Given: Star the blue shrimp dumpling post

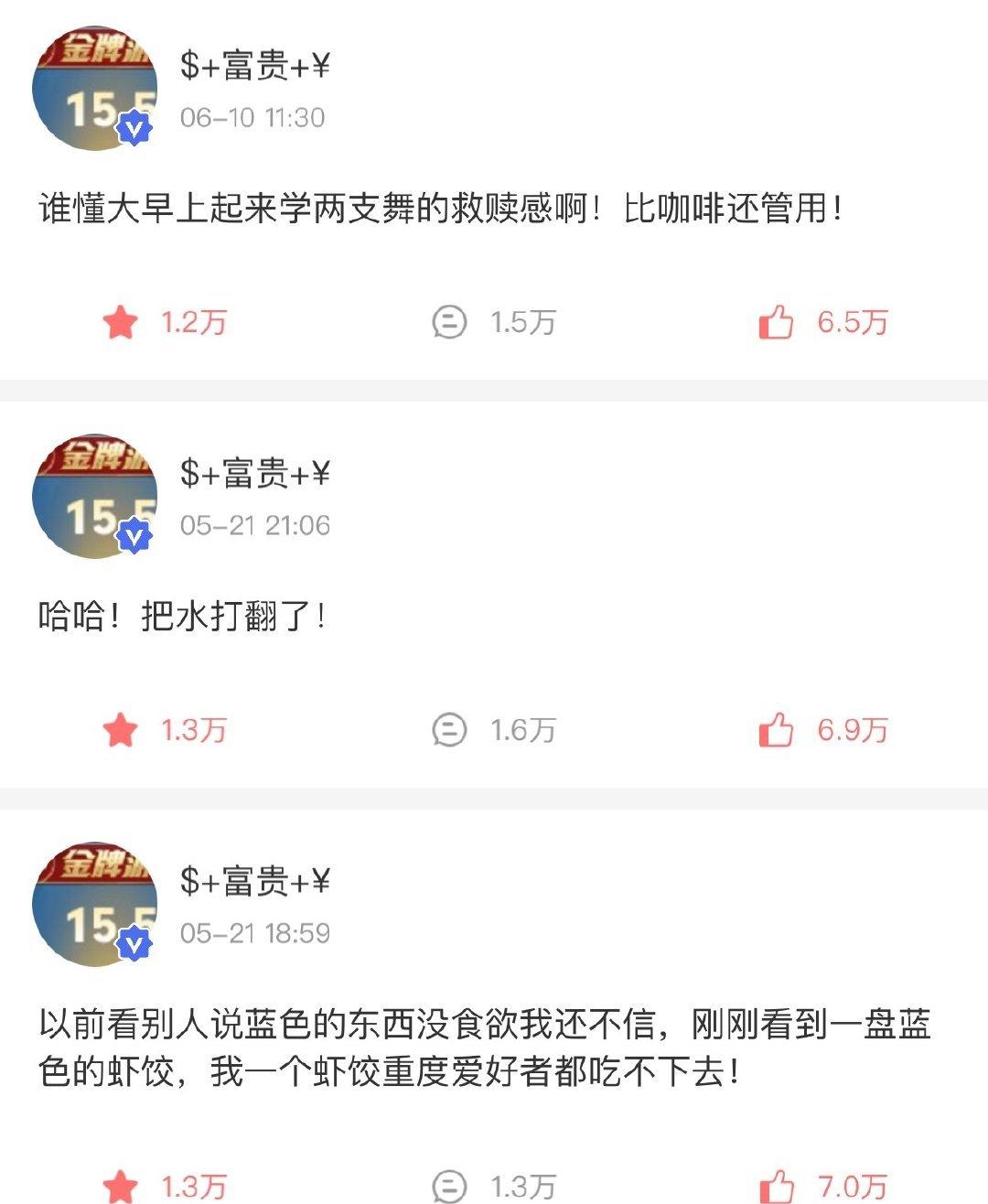Looking at the screenshot, I should 121,1187.
